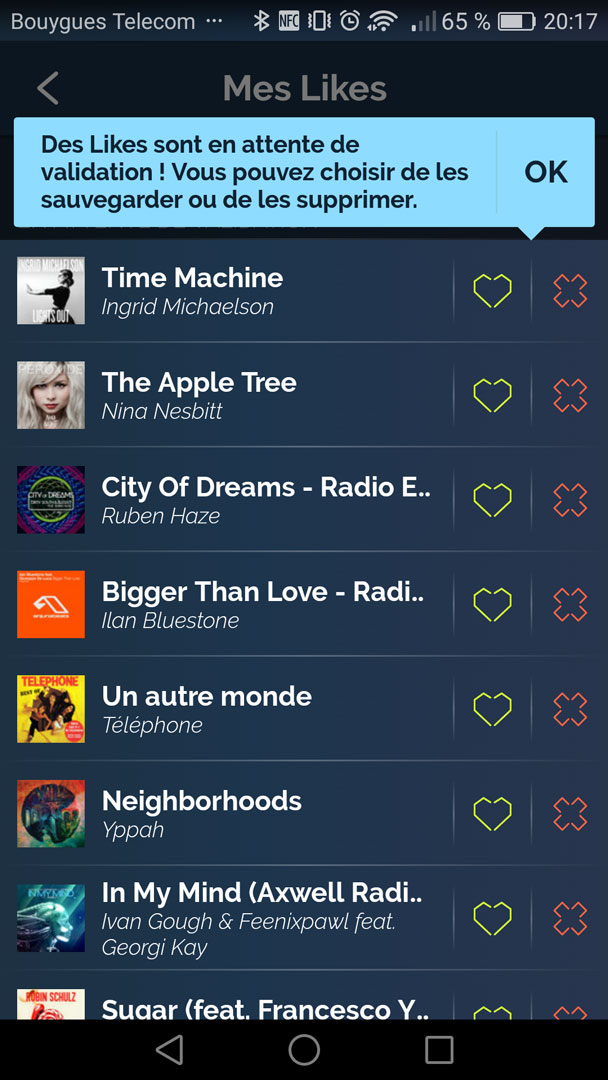Select Un autre monde by Téléphone

click(x=230, y=709)
